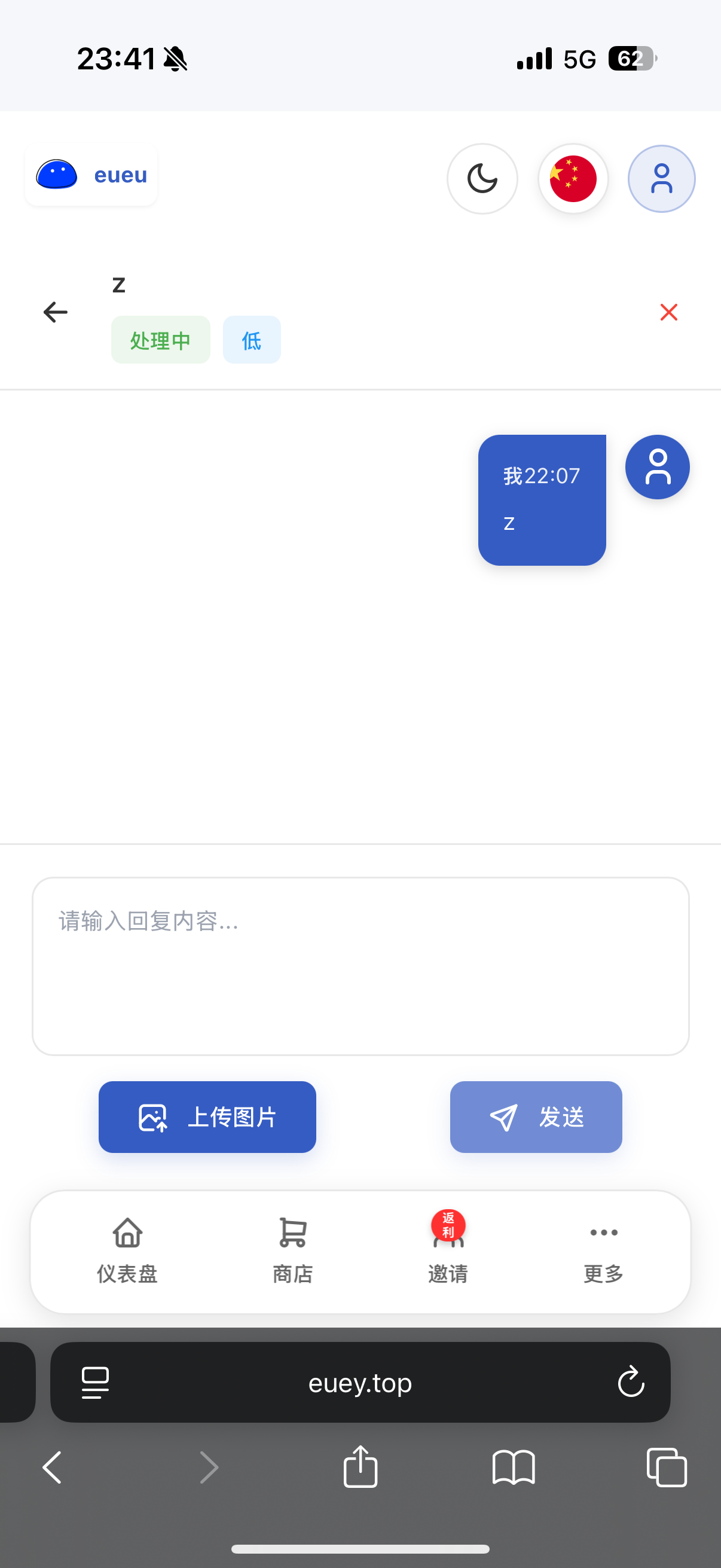This screenshot has height=1568, width=721.
Task: Toggle dark mode with the moon icon
Action: pos(482,179)
